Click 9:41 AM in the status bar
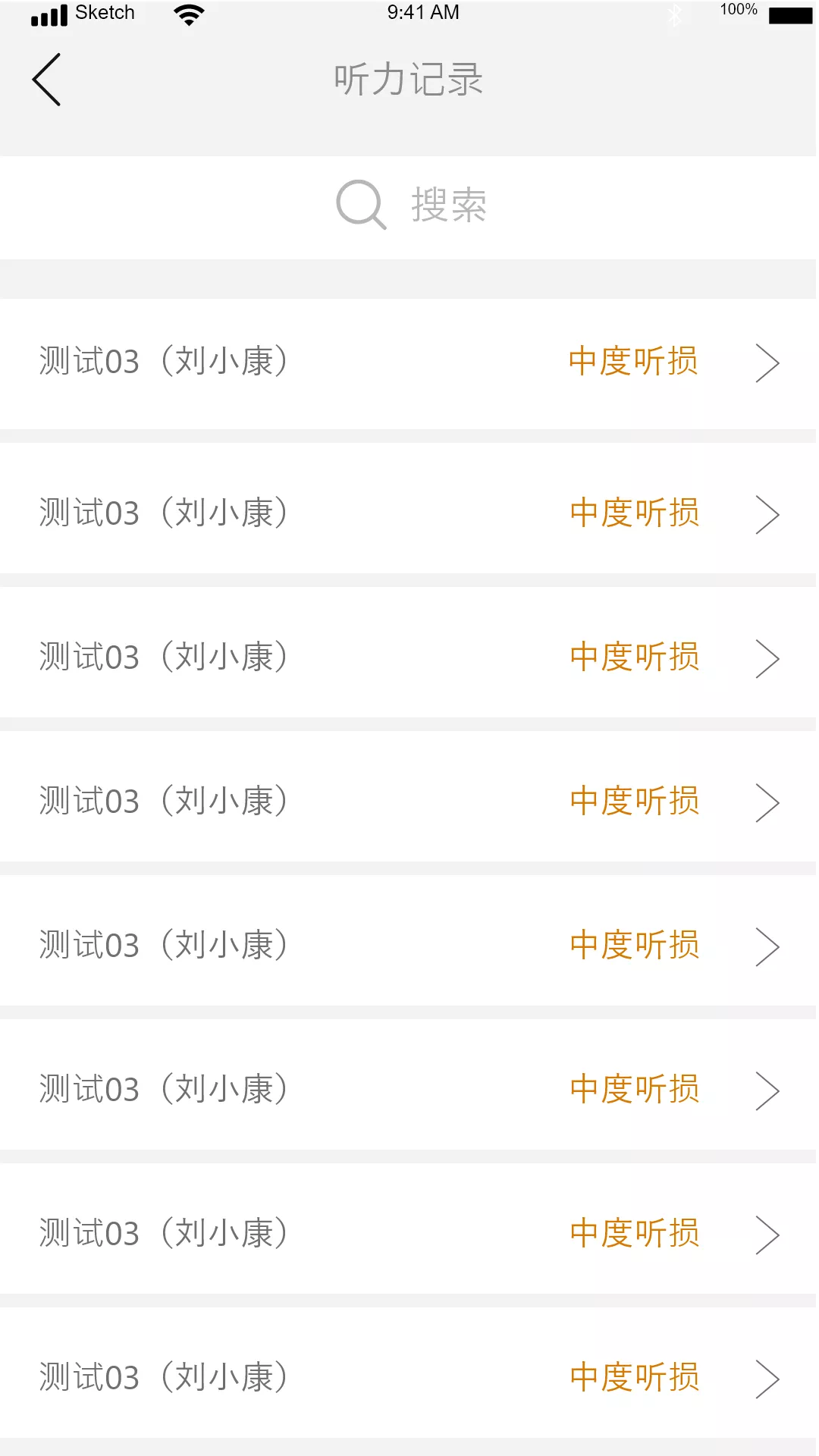Viewport: 819px width, 1456px height. coord(422,12)
